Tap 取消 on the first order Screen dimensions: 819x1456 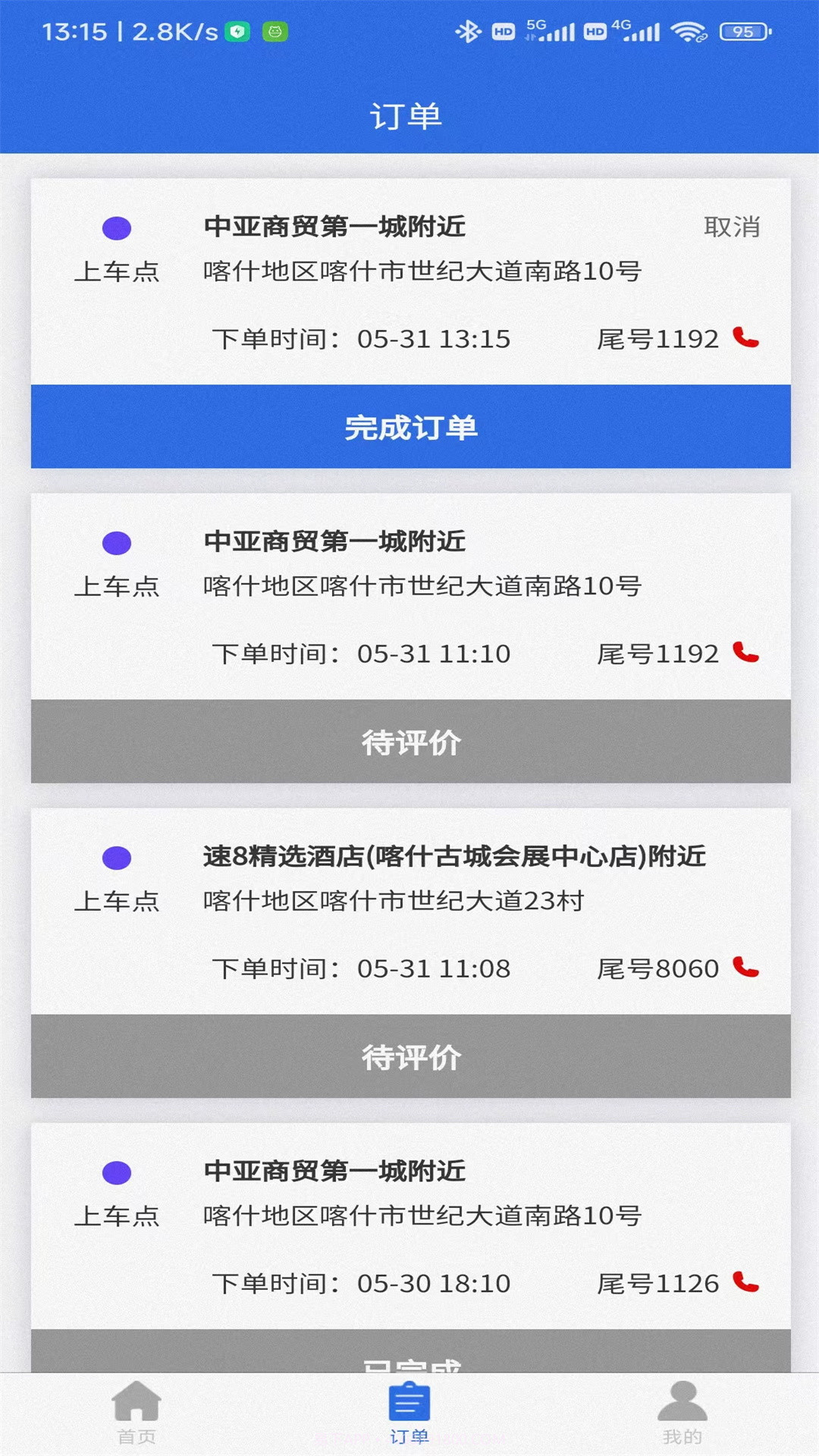point(733,225)
